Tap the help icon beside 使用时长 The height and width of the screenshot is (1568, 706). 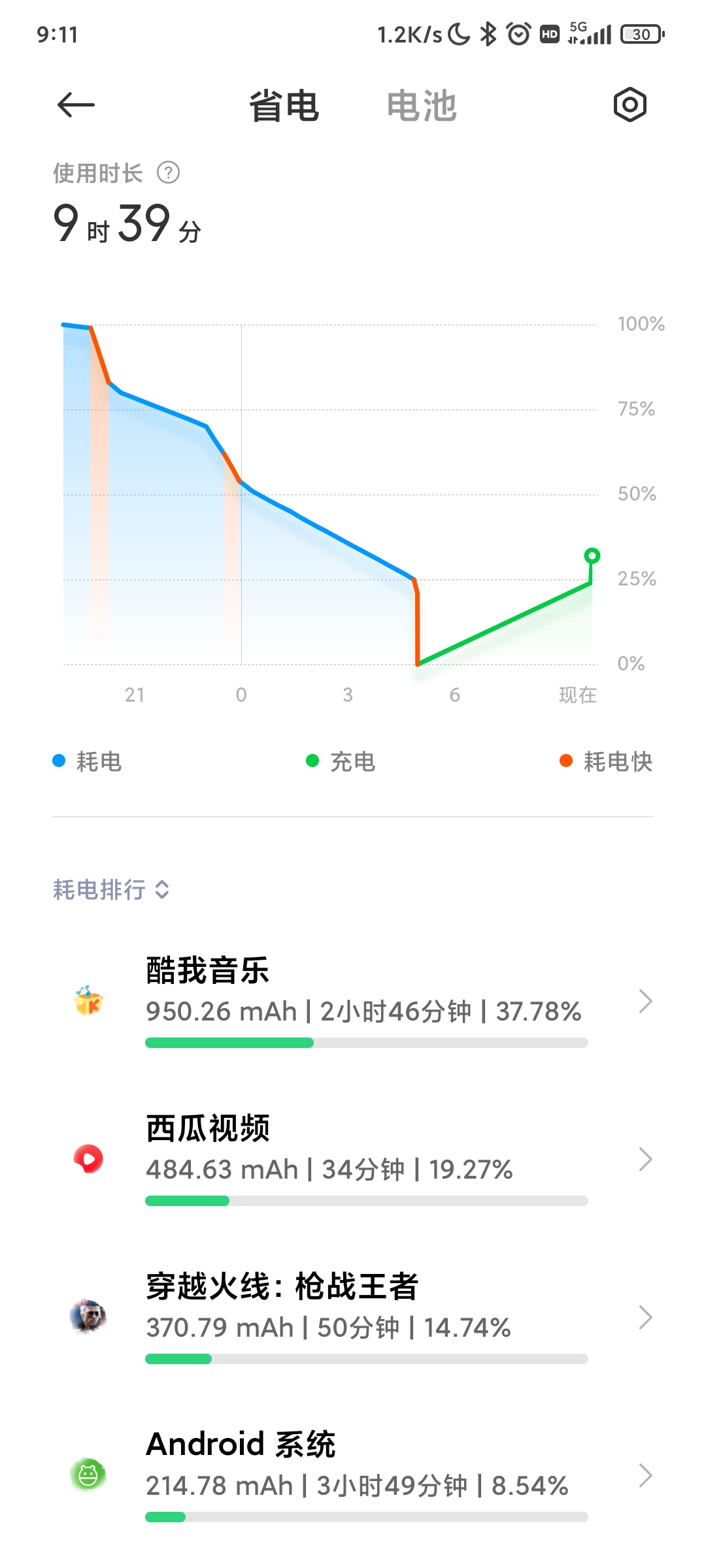[168, 173]
